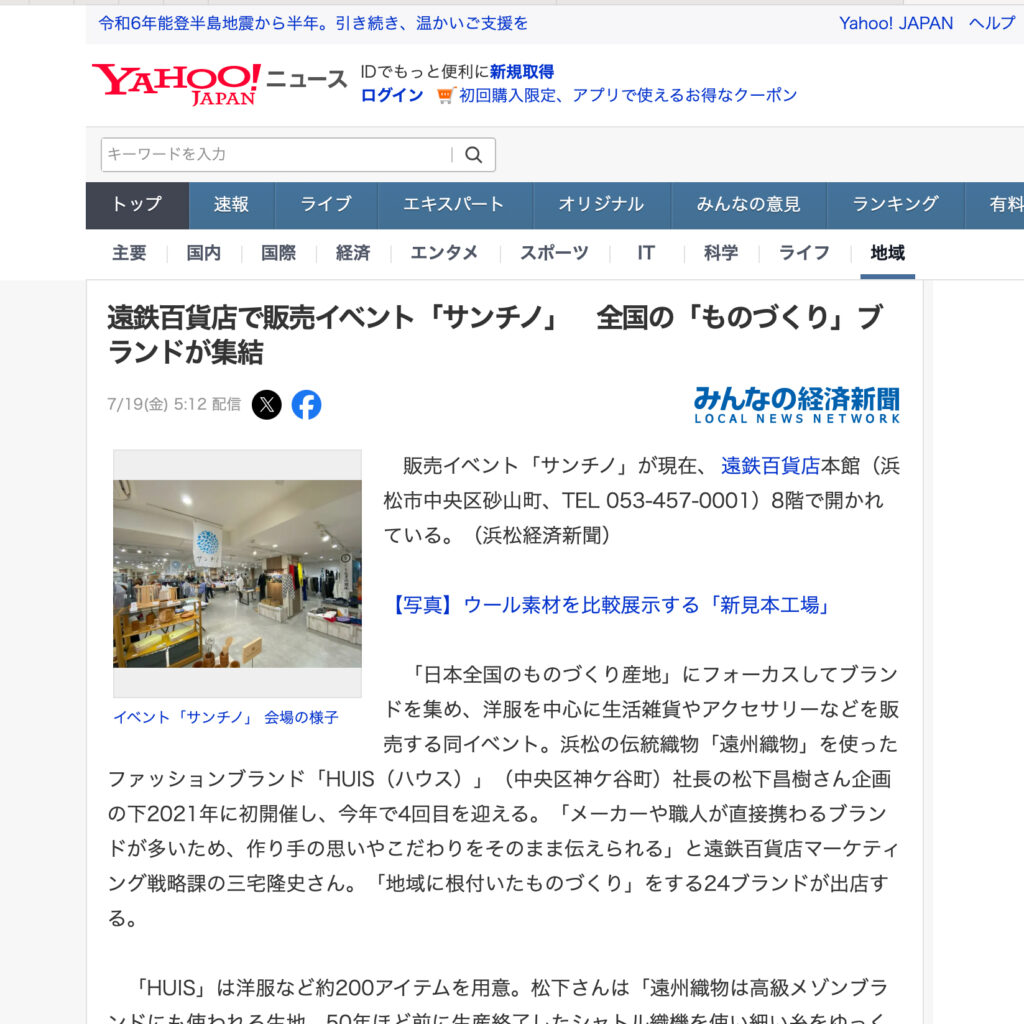
Task: Open the エンタメ category
Action: [444, 253]
